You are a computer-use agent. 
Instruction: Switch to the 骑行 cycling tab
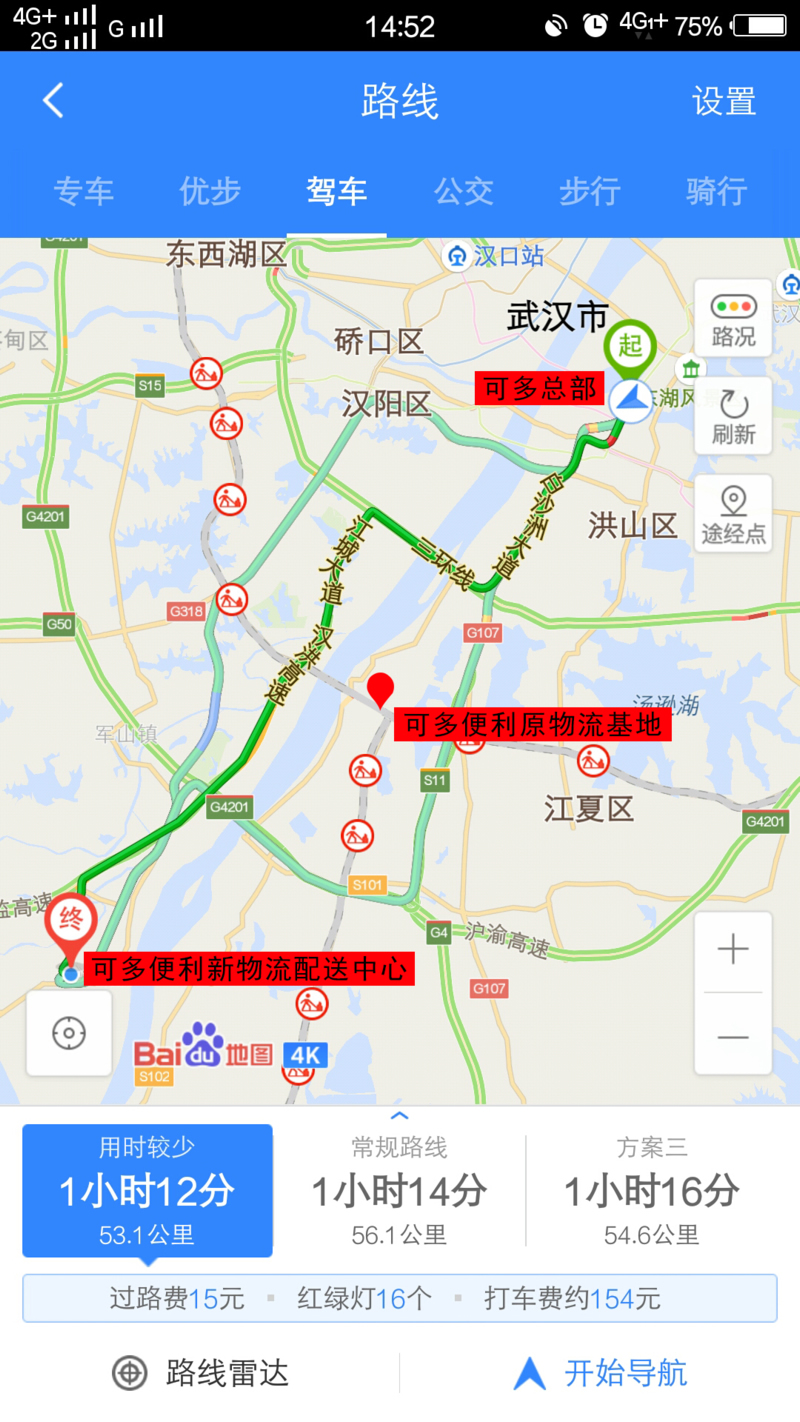716,190
